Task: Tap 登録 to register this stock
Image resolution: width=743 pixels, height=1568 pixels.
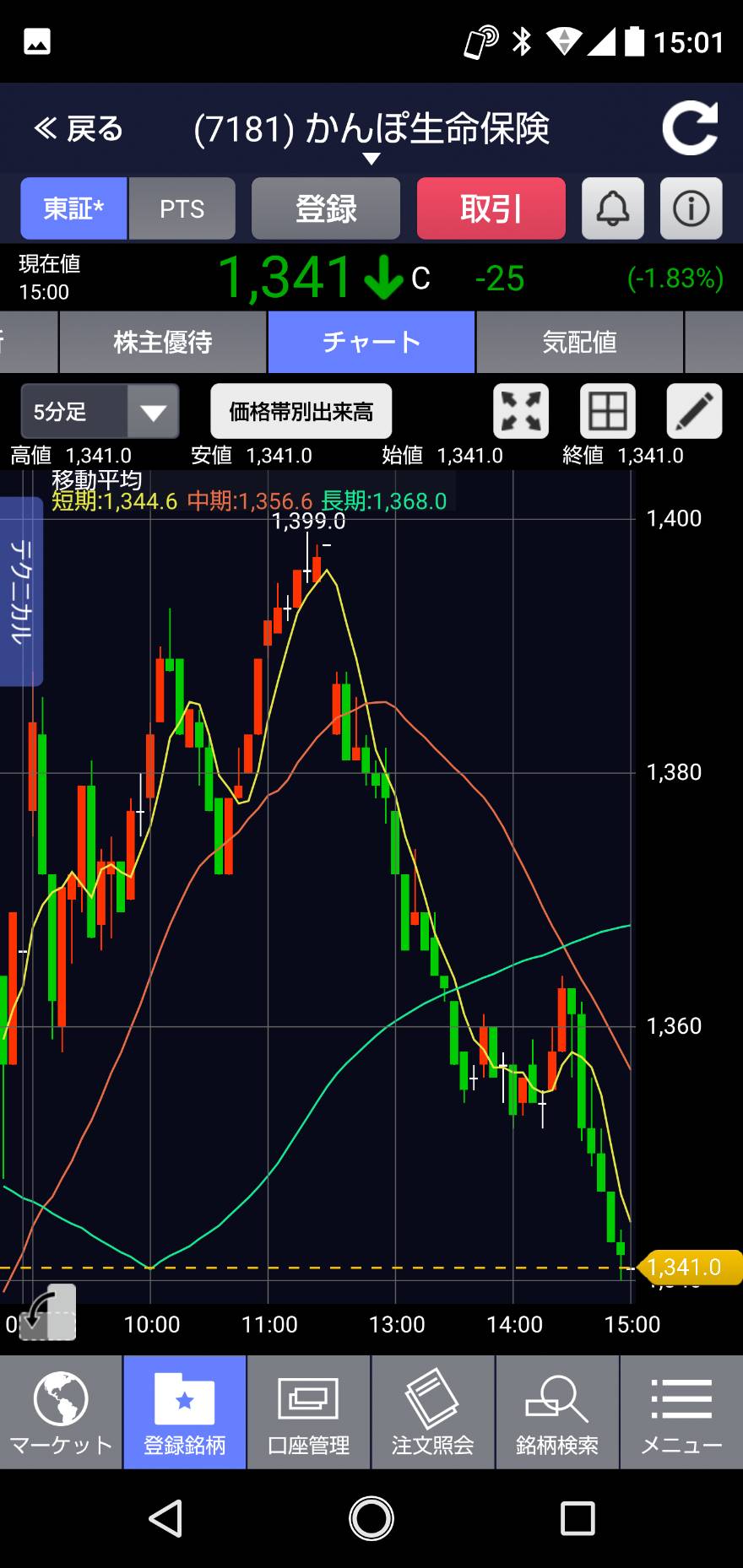Action: pos(326,208)
